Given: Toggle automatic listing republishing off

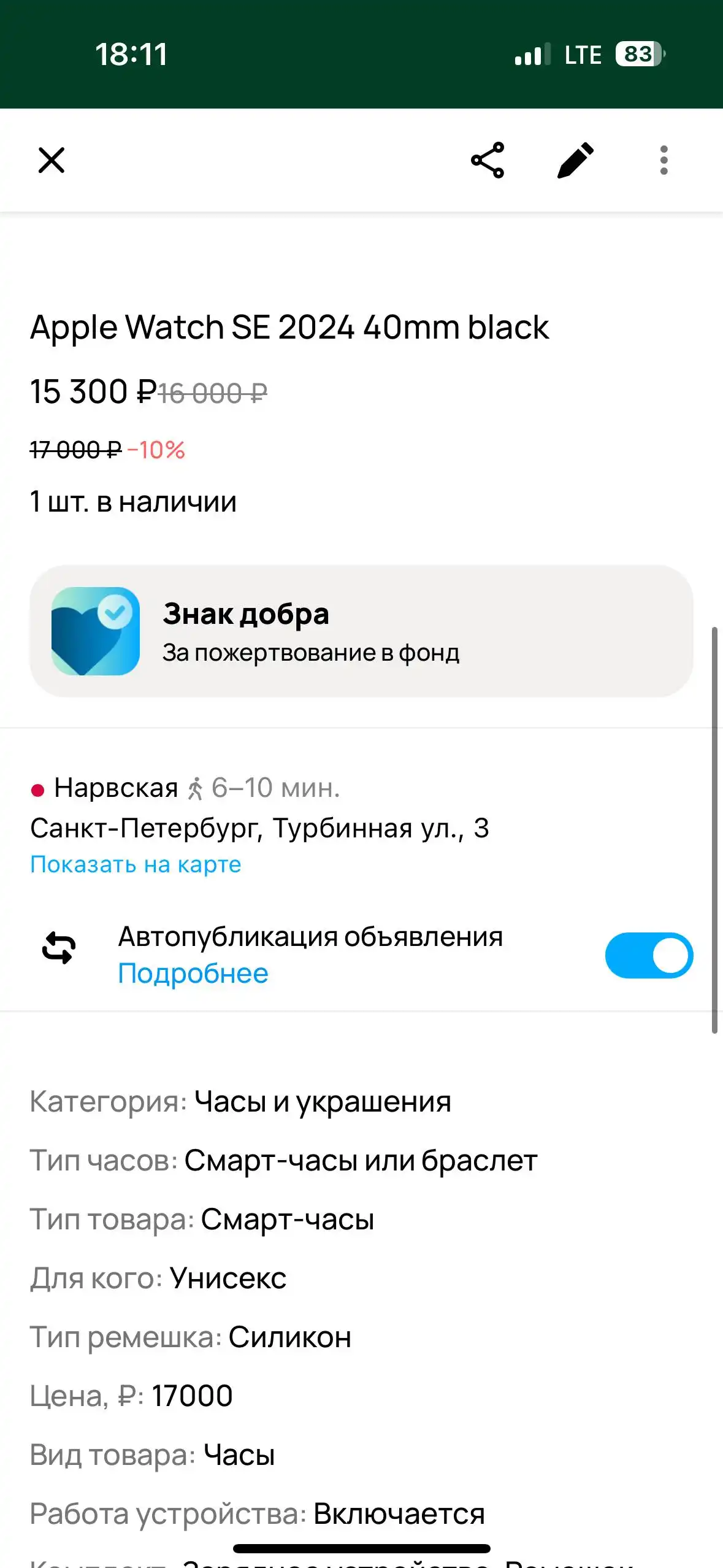Looking at the screenshot, I should pos(649,955).
